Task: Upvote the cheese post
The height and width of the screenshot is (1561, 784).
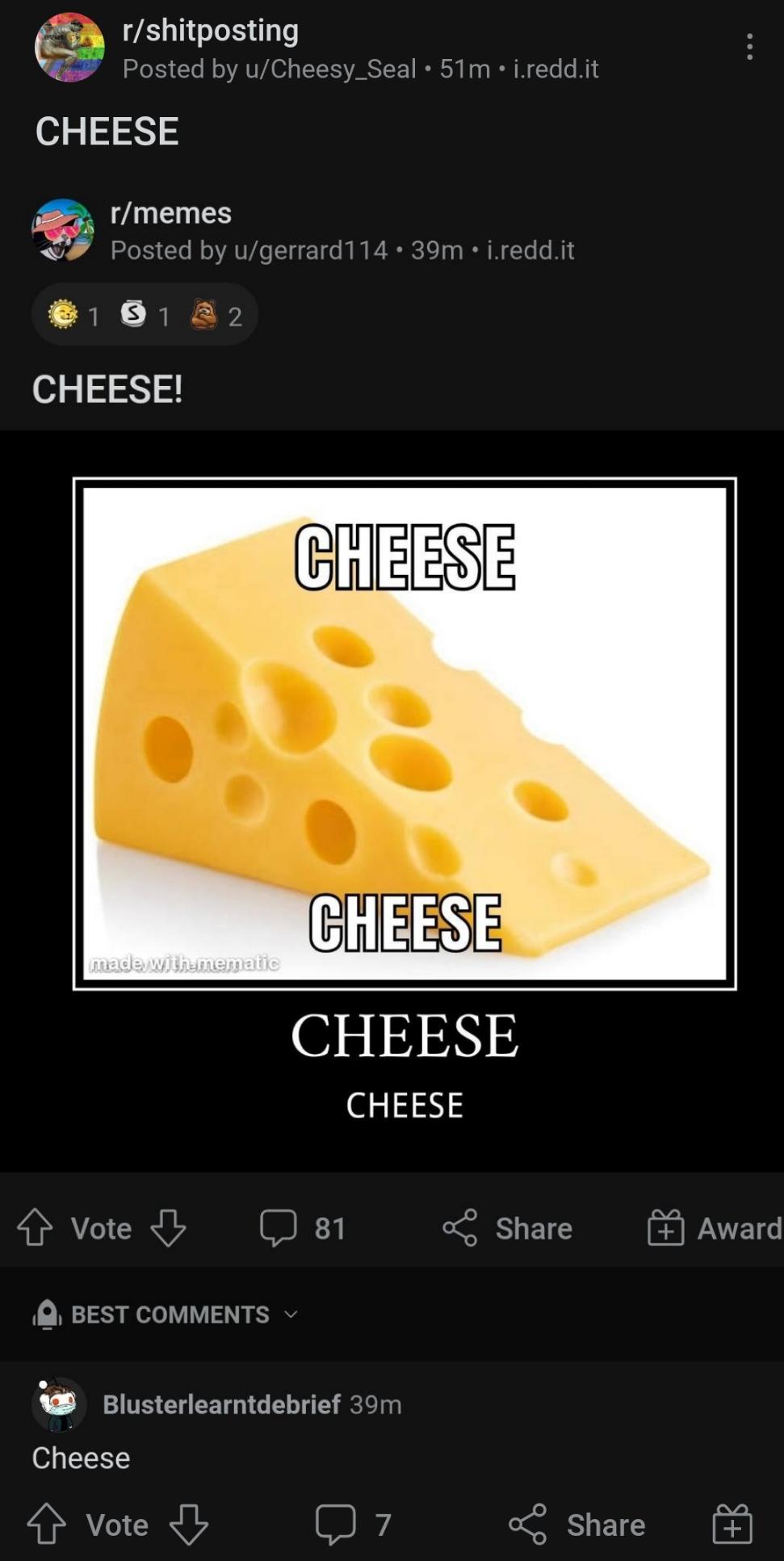Action: point(34,1228)
